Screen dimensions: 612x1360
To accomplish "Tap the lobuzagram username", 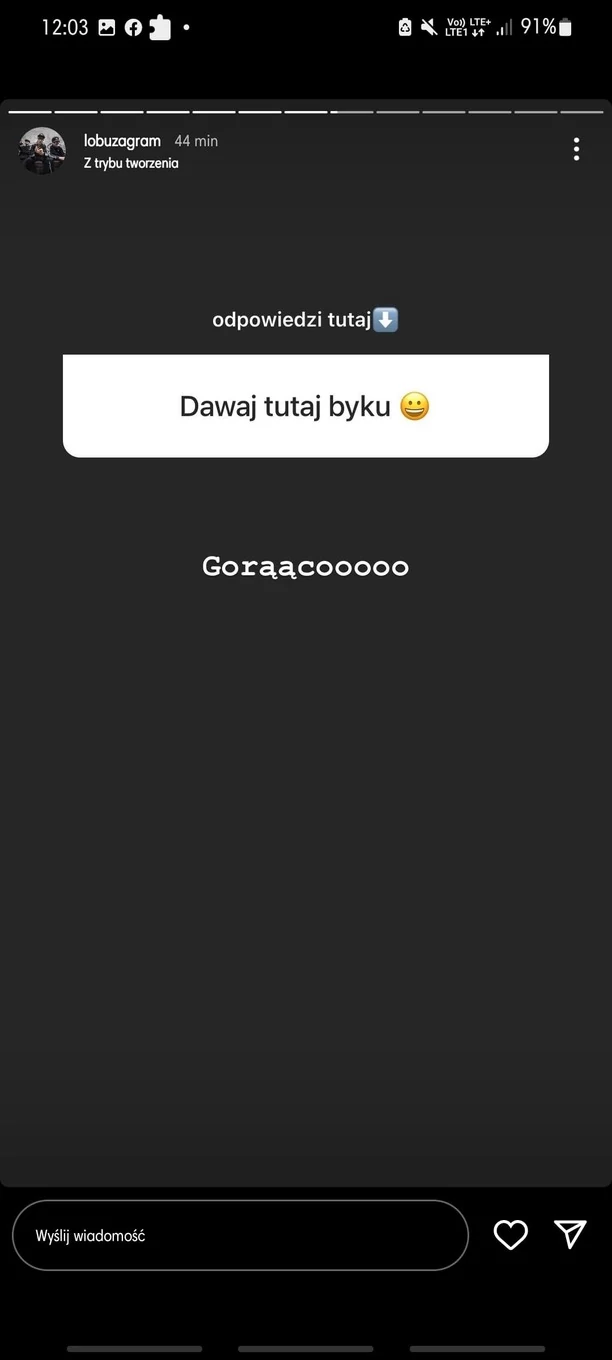I will 122,141.
